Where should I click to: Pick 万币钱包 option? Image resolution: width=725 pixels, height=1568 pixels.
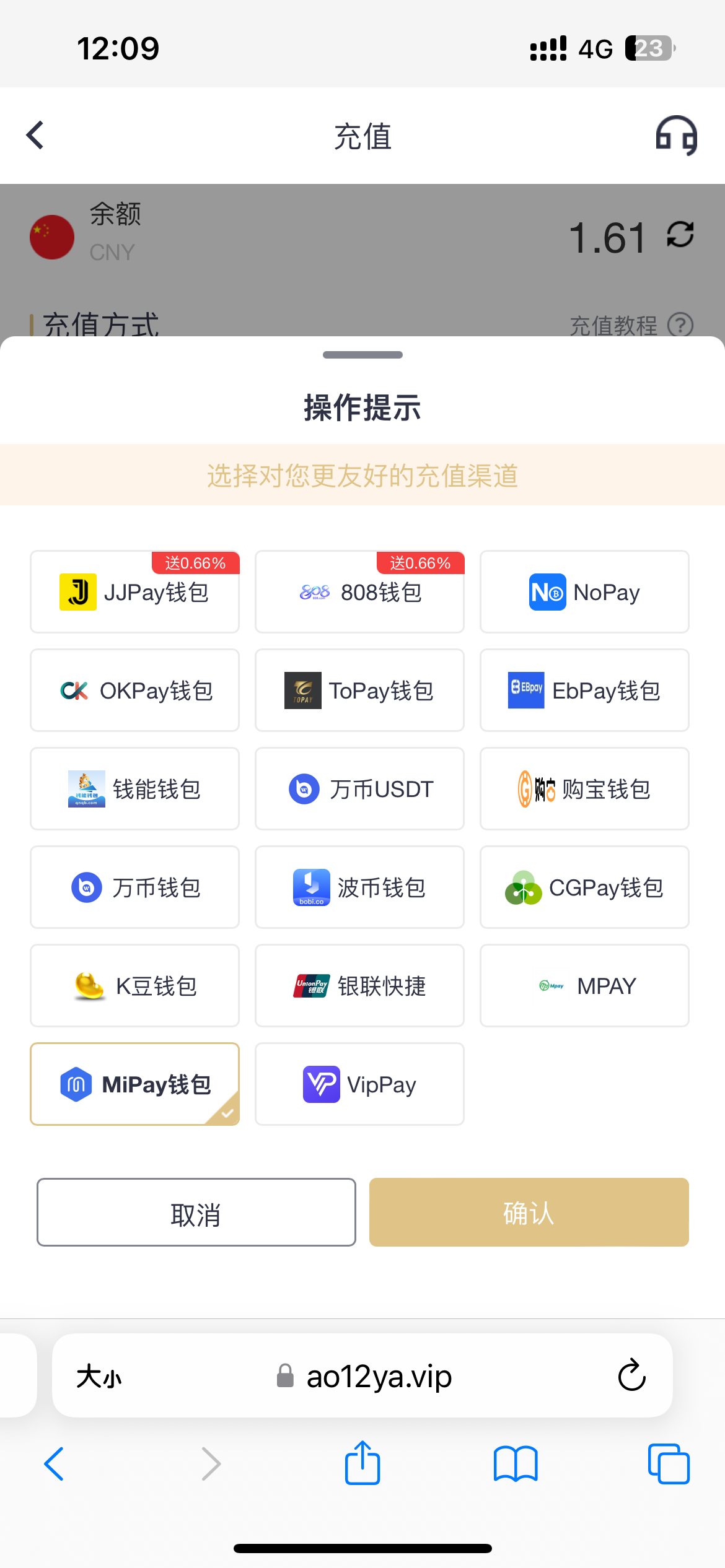134,887
